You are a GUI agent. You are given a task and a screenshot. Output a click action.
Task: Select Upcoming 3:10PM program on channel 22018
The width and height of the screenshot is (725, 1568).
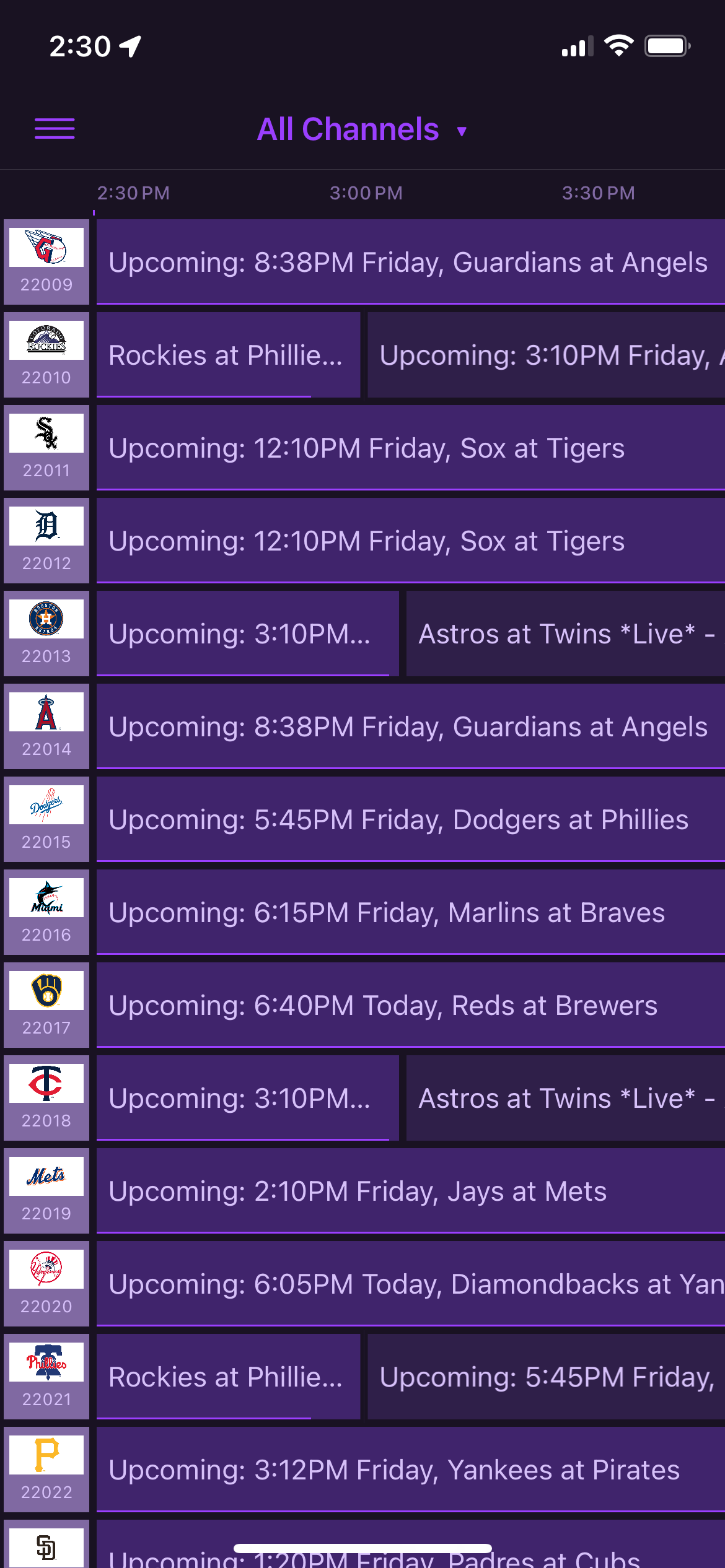point(247,1098)
